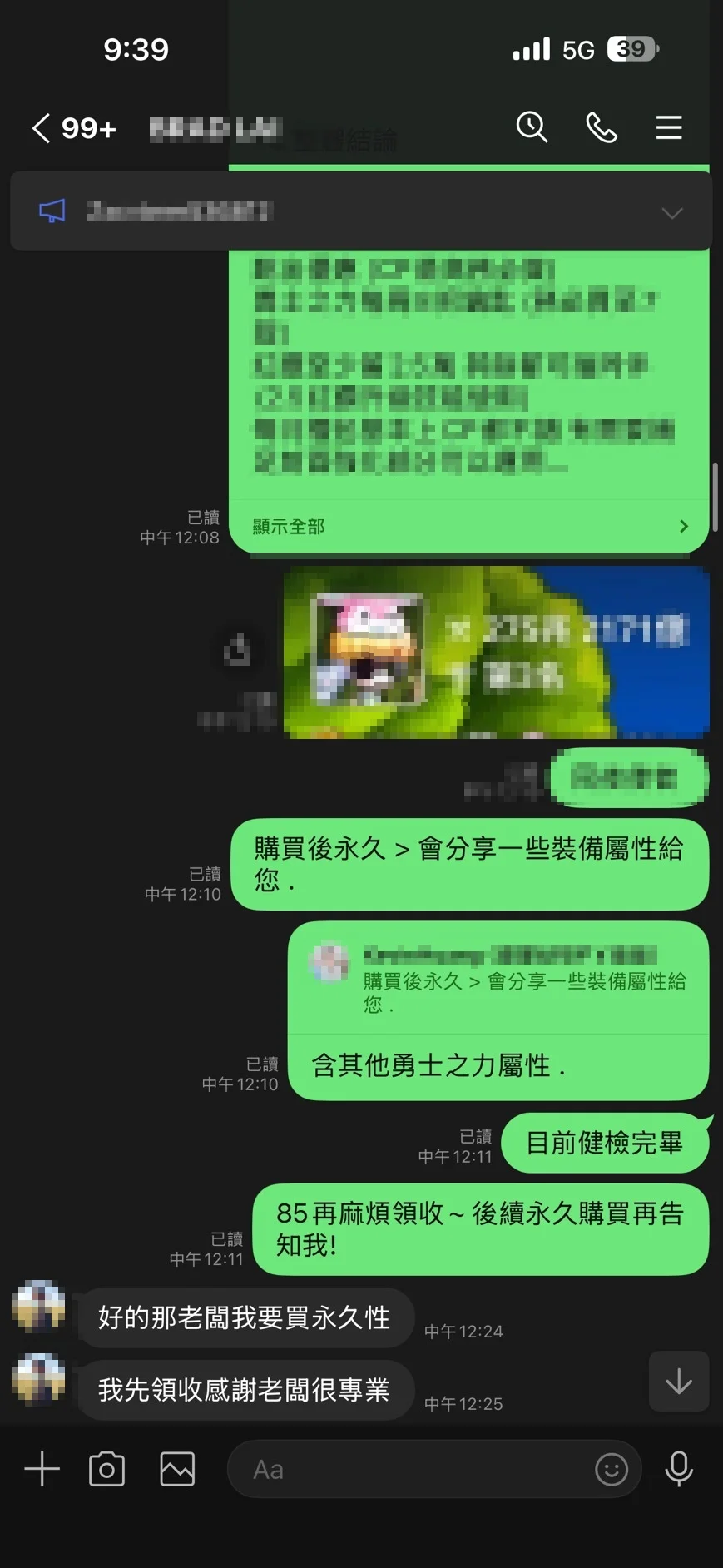Go back to the chat list
Image resolution: width=723 pixels, height=1568 pixels.
(x=42, y=128)
